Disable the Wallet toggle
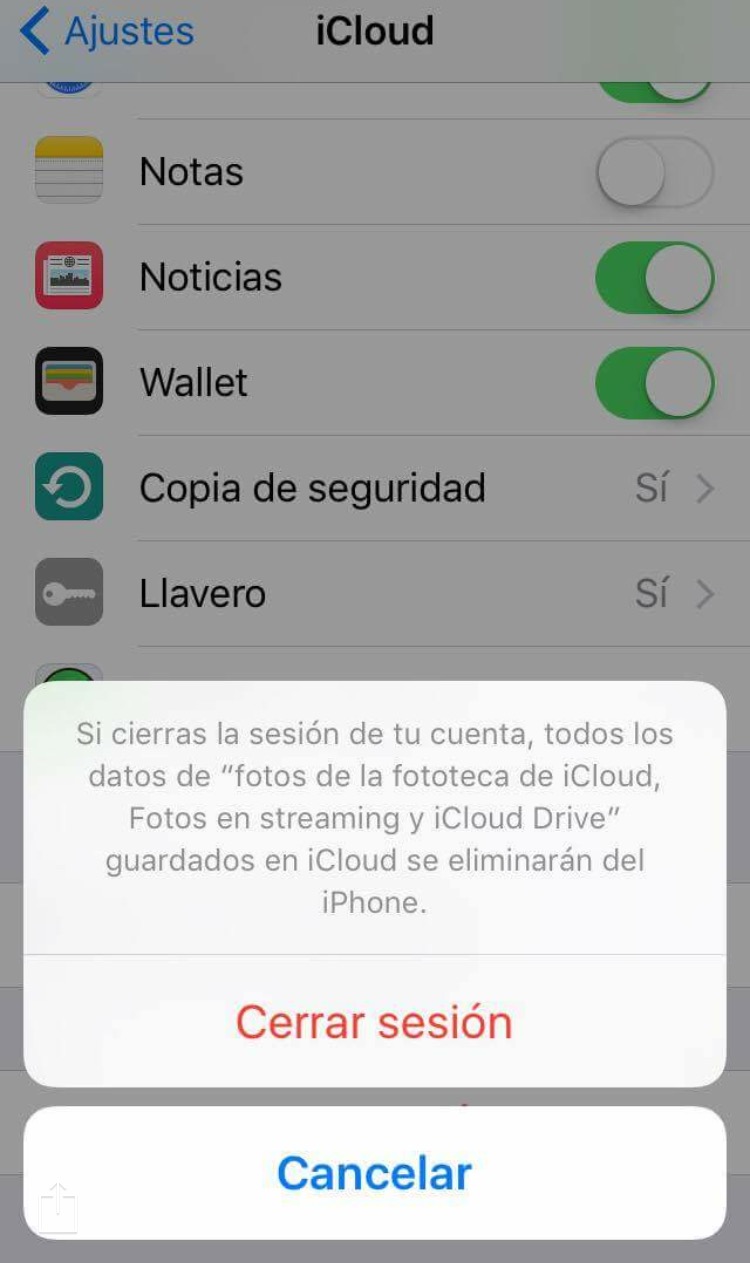Image resolution: width=750 pixels, height=1263 pixels. [654, 383]
